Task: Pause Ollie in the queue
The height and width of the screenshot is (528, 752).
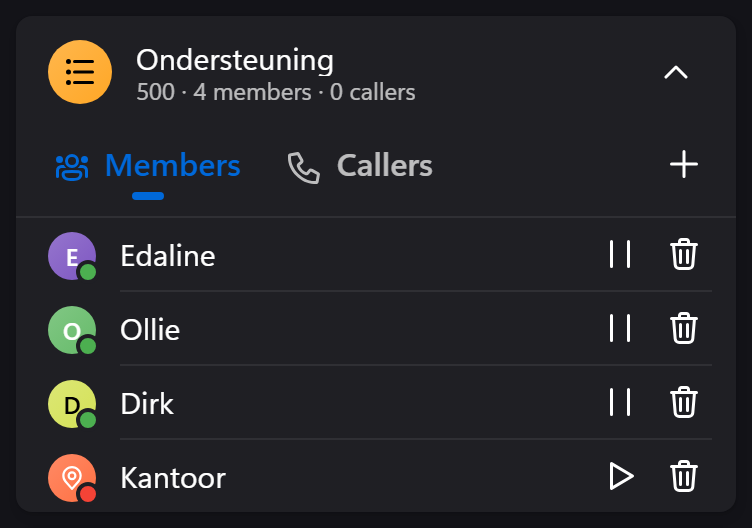Action: [620, 329]
